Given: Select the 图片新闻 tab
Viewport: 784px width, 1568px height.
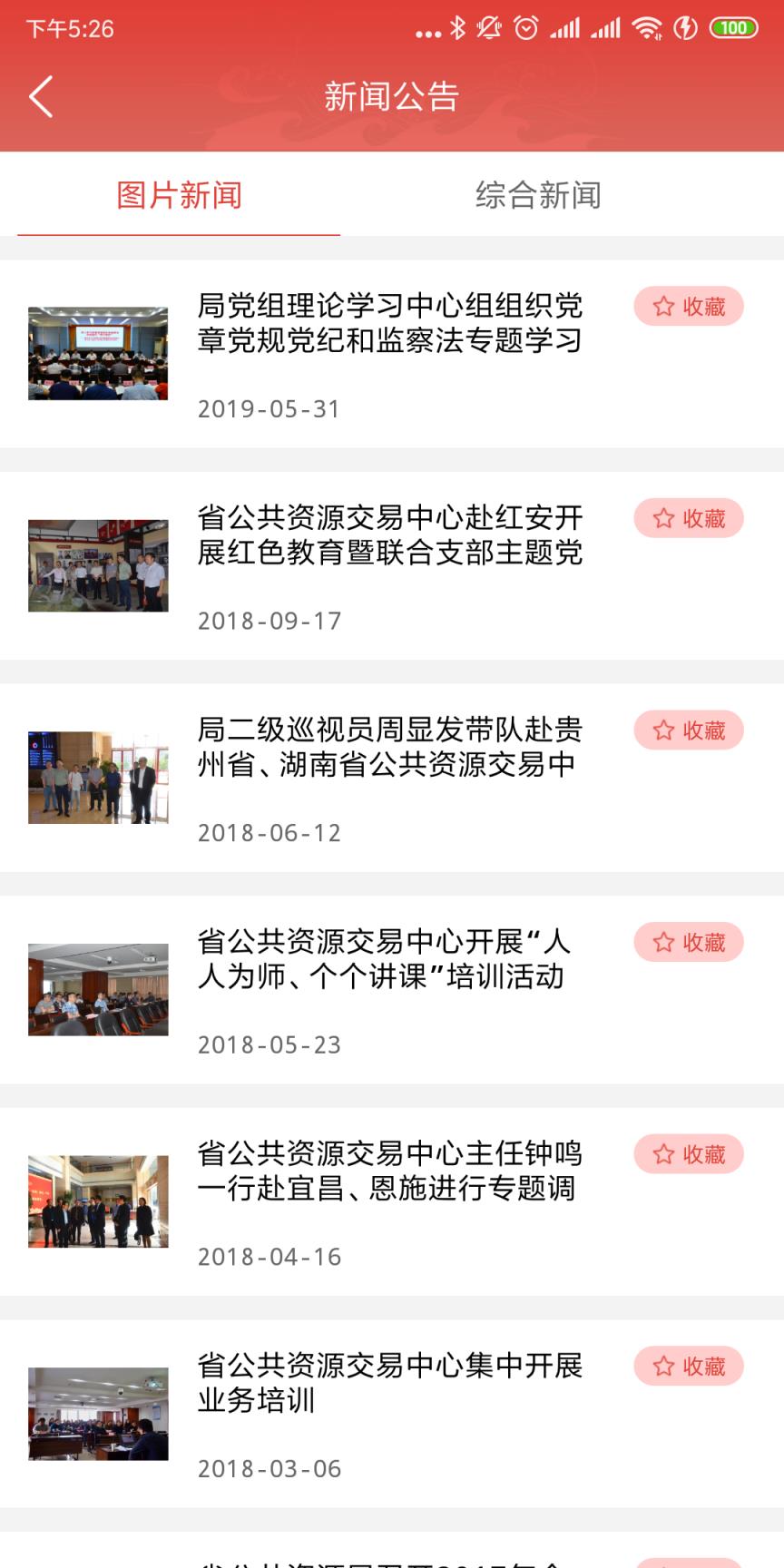Looking at the screenshot, I should 178,195.
